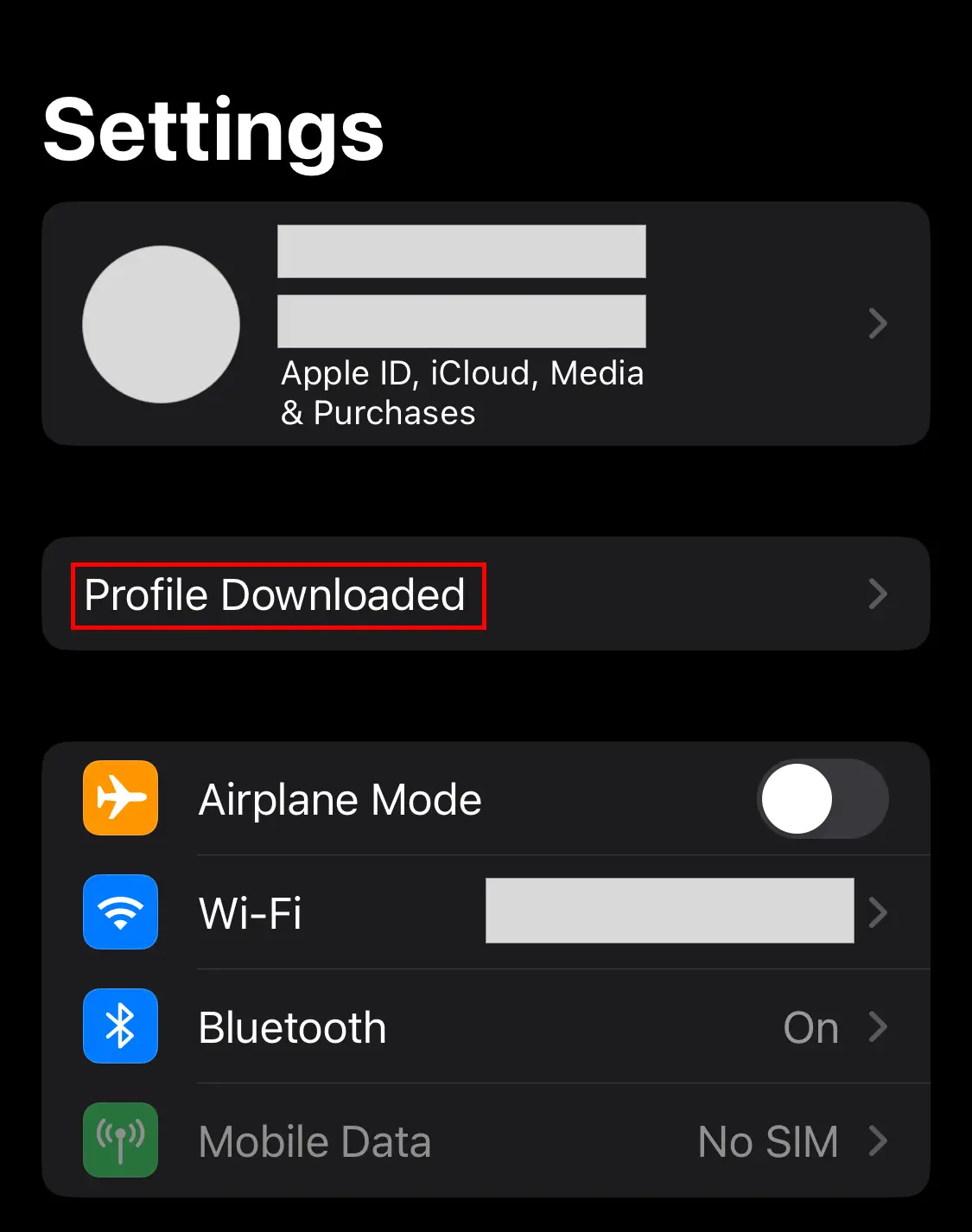This screenshot has width=972, height=1232.
Task: Click the No SIM status text
Action: [767, 1140]
